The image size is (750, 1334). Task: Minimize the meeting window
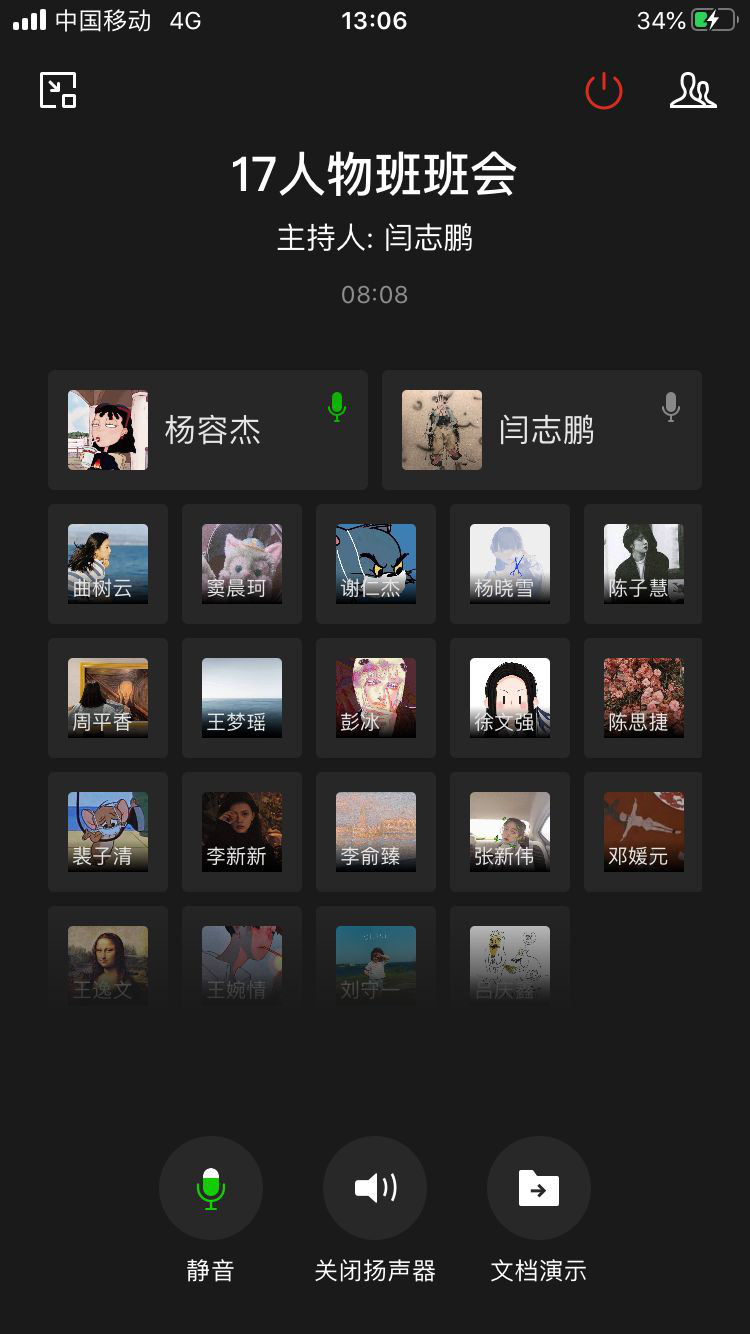pyautogui.click(x=58, y=91)
